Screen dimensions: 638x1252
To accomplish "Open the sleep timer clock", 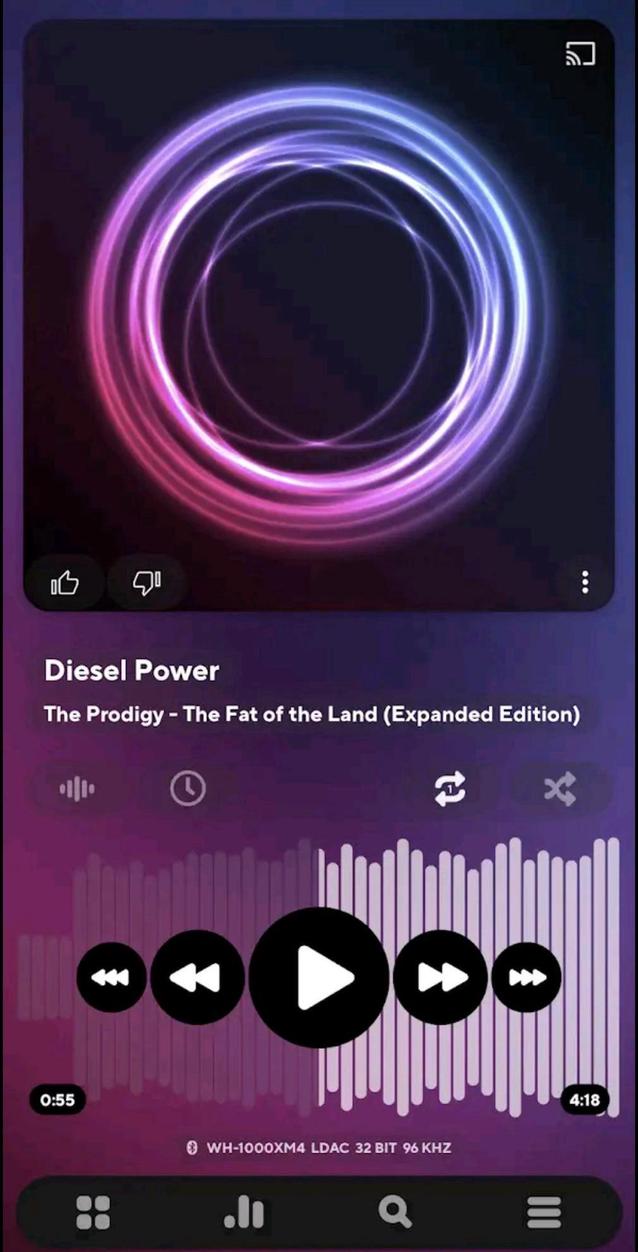I will pyautogui.click(x=187, y=789).
